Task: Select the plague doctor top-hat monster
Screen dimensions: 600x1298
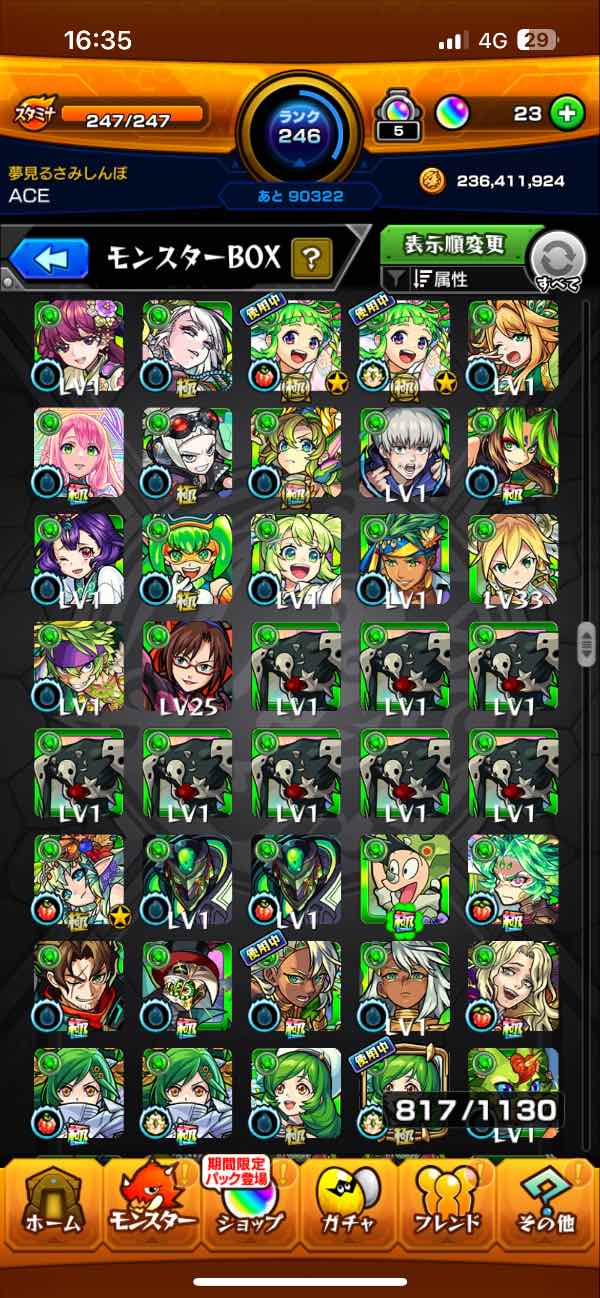Action: (188, 987)
